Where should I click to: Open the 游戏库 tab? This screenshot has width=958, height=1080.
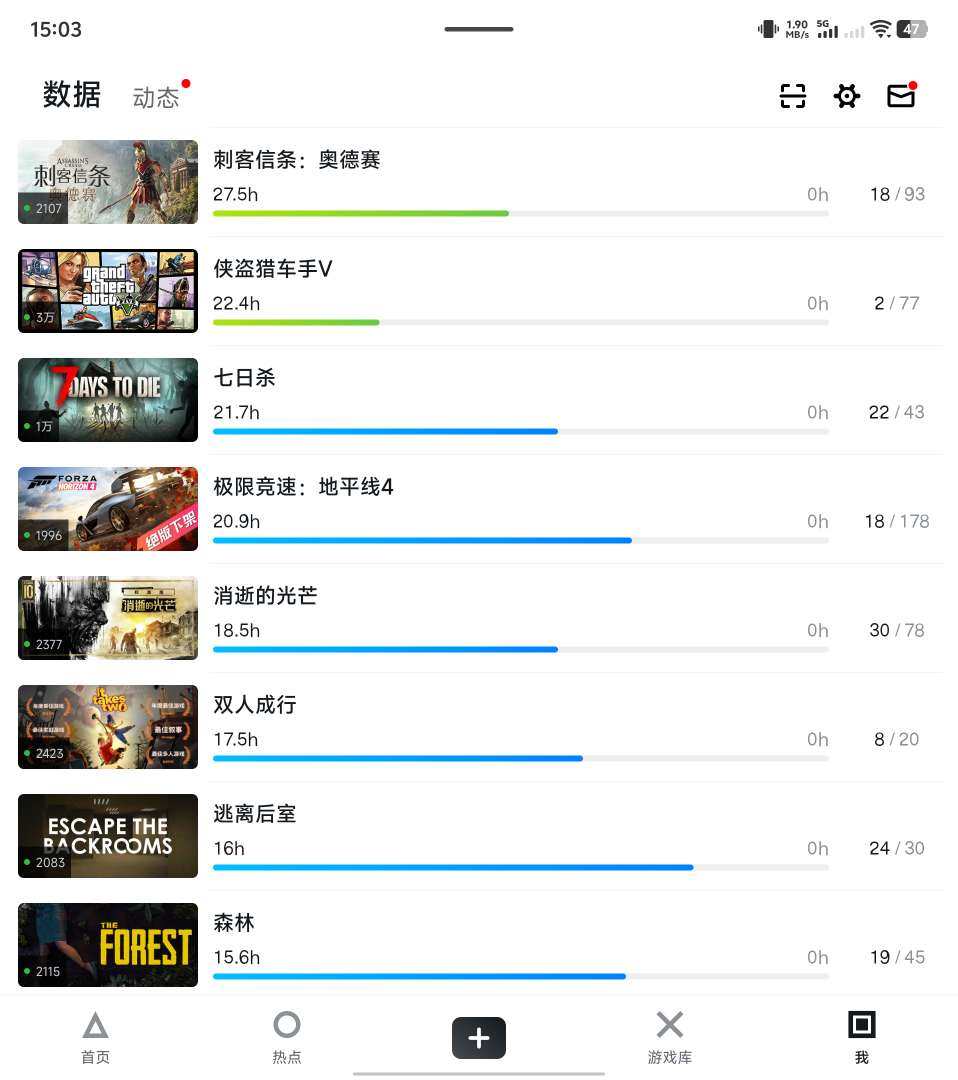670,1037
